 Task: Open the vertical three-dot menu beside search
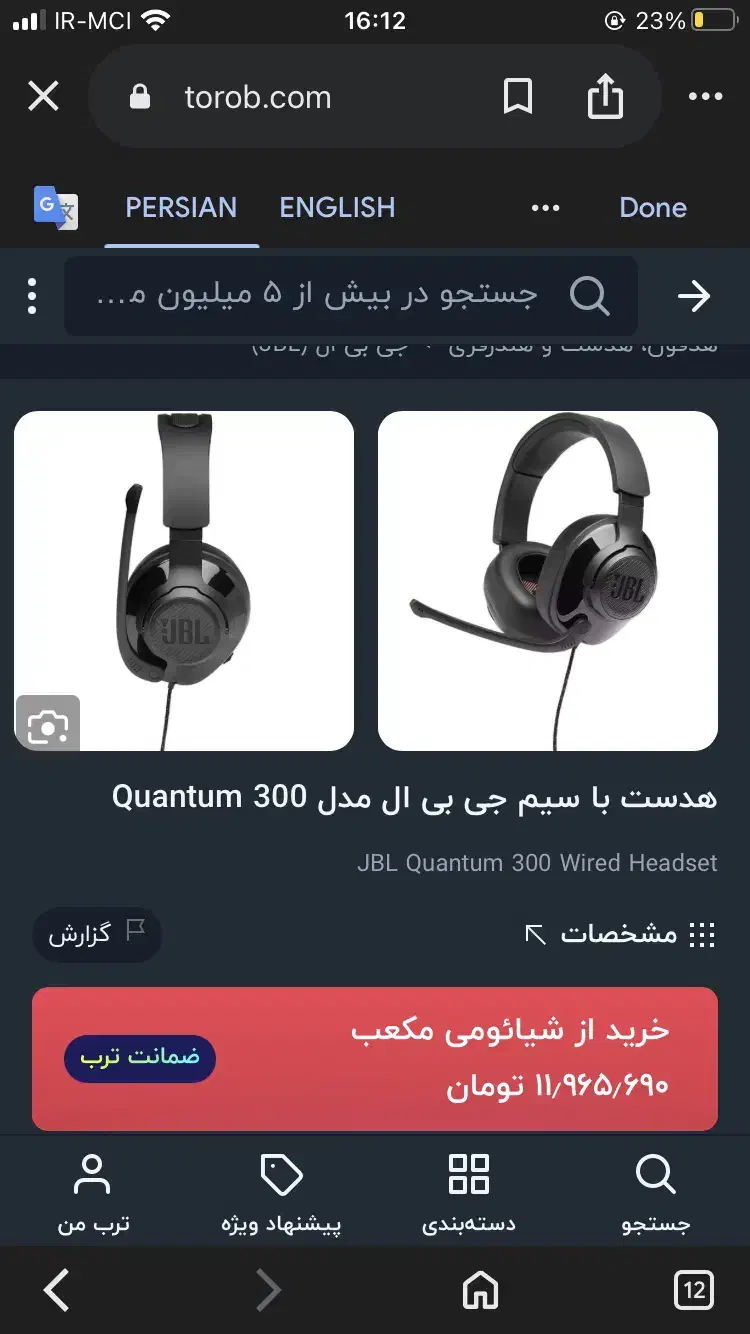click(x=31, y=296)
